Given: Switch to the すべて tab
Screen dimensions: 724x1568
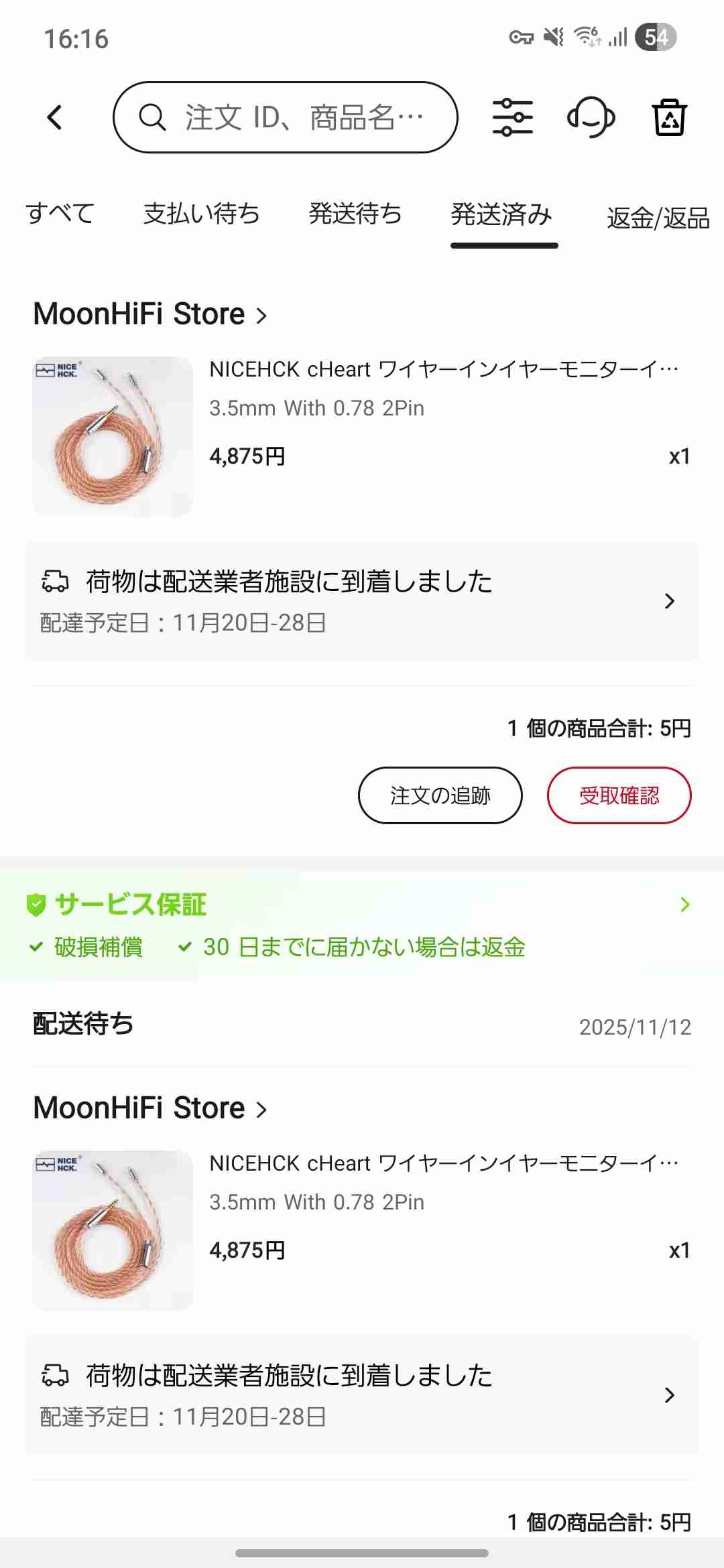Looking at the screenshot, I should 60,214.
